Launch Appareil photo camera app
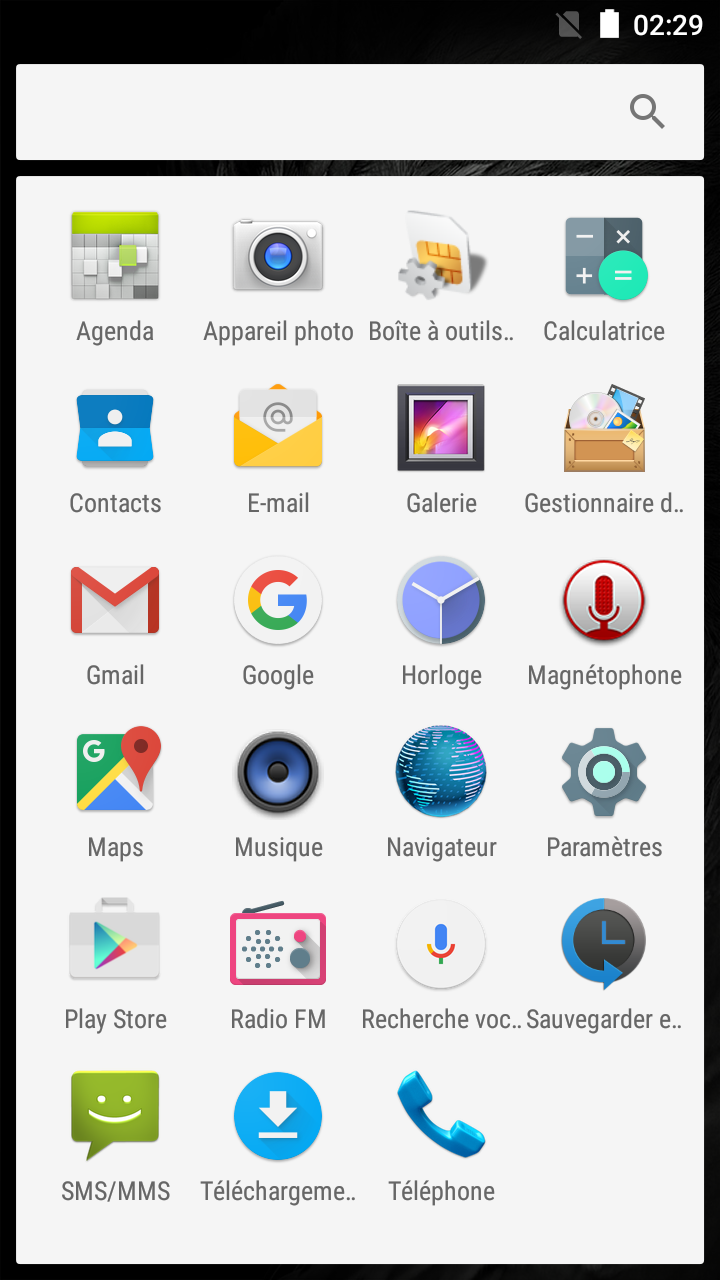The width and height of the screenshot is (720, 1280). pyautogui.click(x=278, y=256)
